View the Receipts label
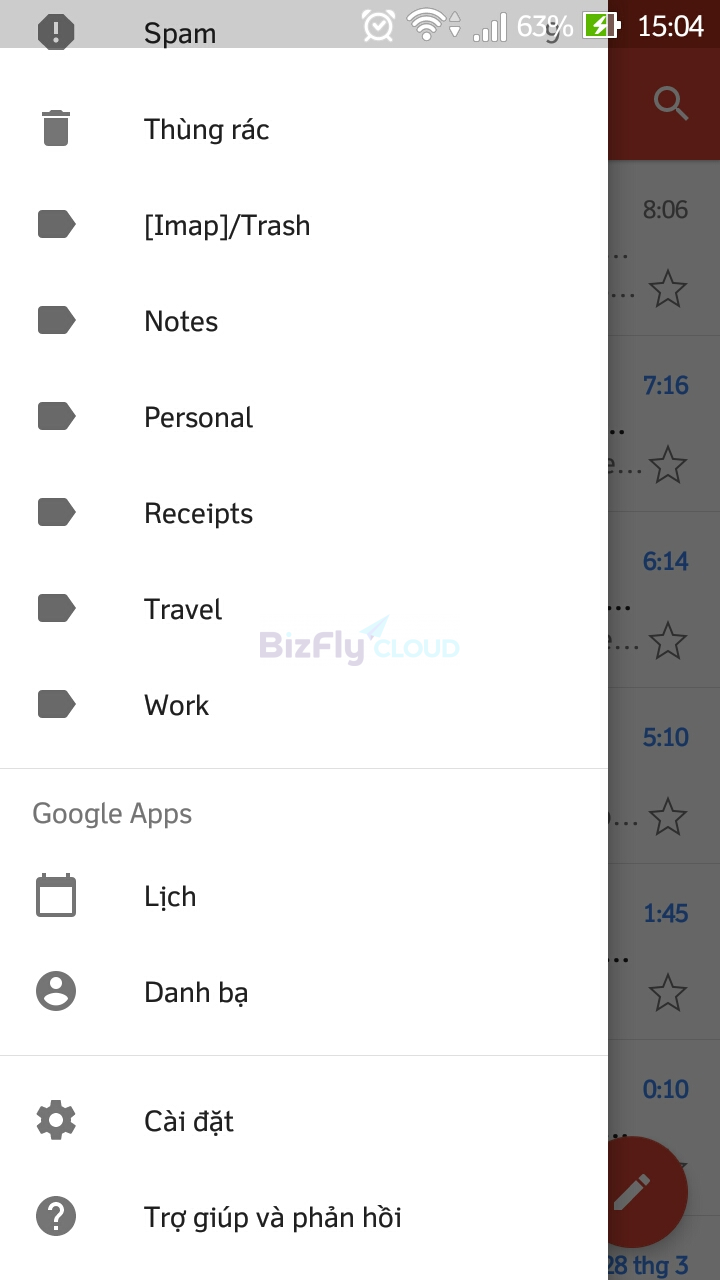 [x=304, y=513]
